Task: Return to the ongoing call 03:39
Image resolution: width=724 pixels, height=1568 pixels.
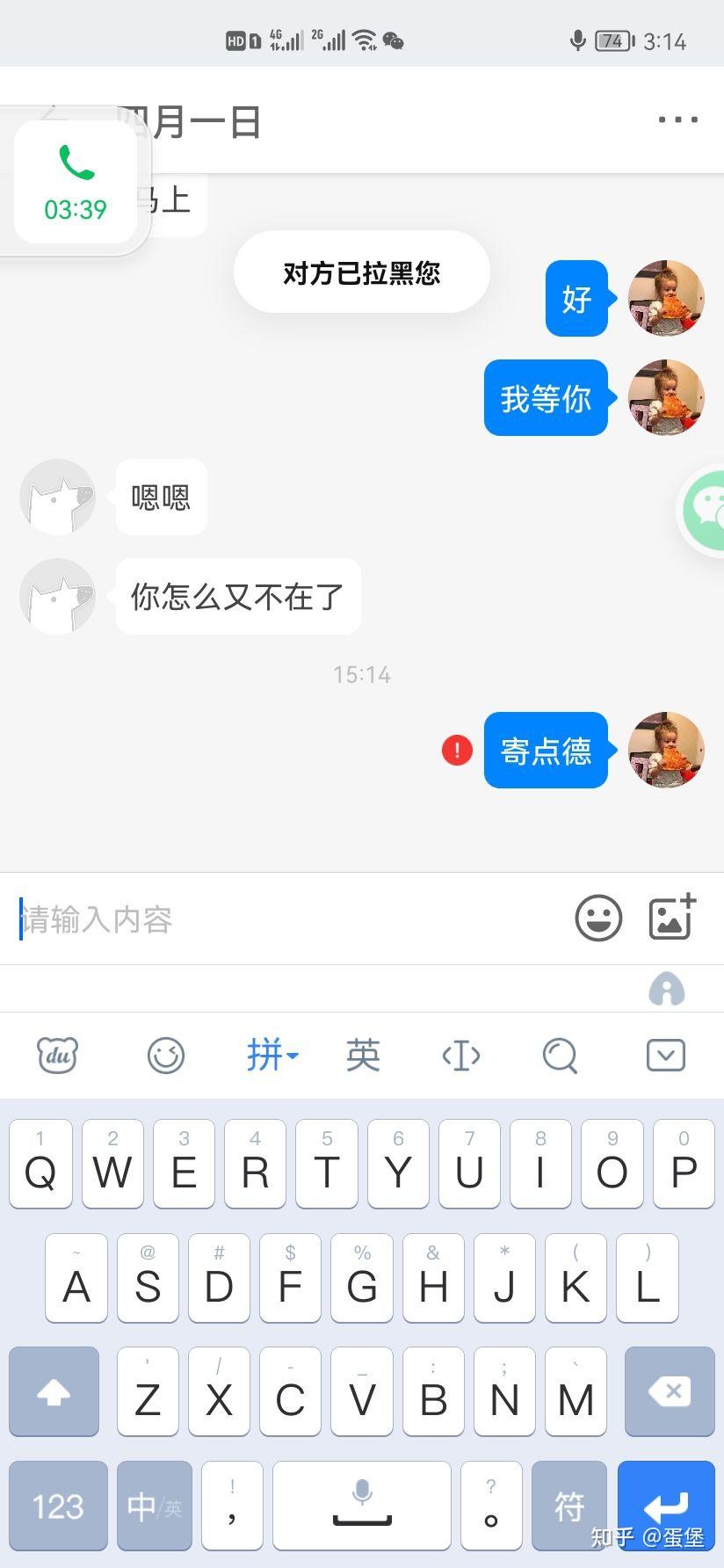Action: 76,182
